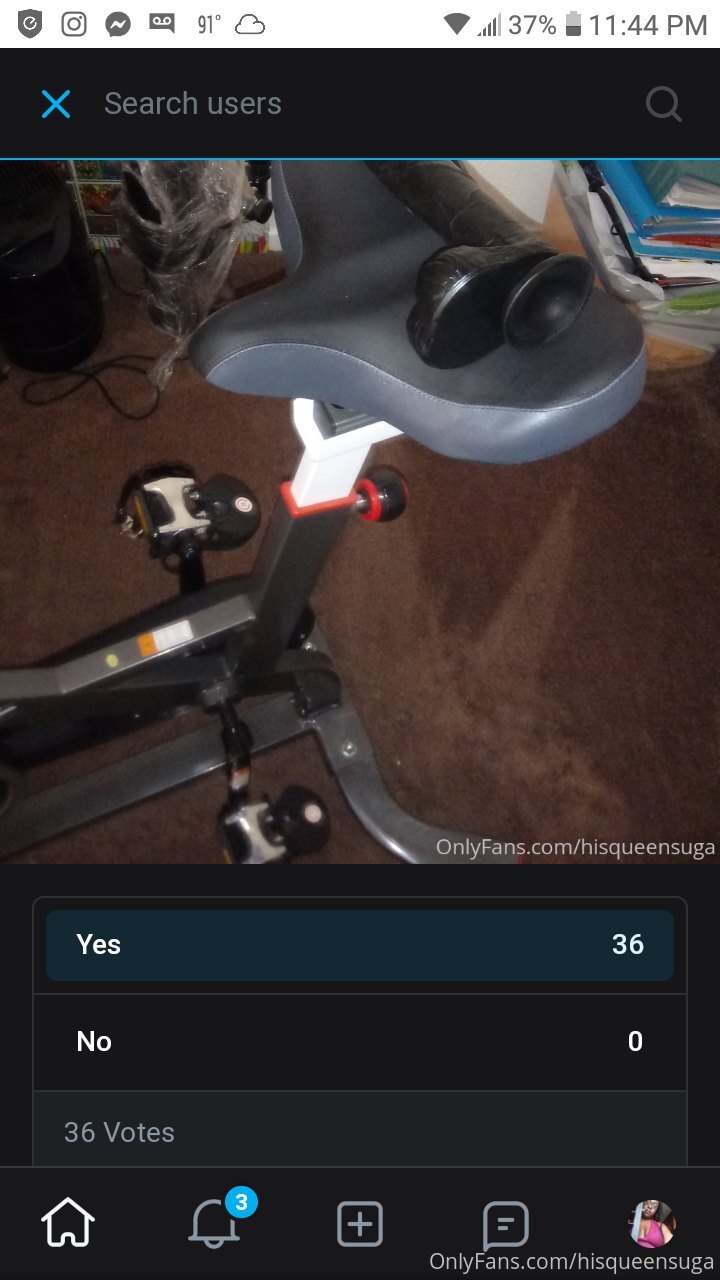
Task: Select the No poll option
Action: (360, 1042)
